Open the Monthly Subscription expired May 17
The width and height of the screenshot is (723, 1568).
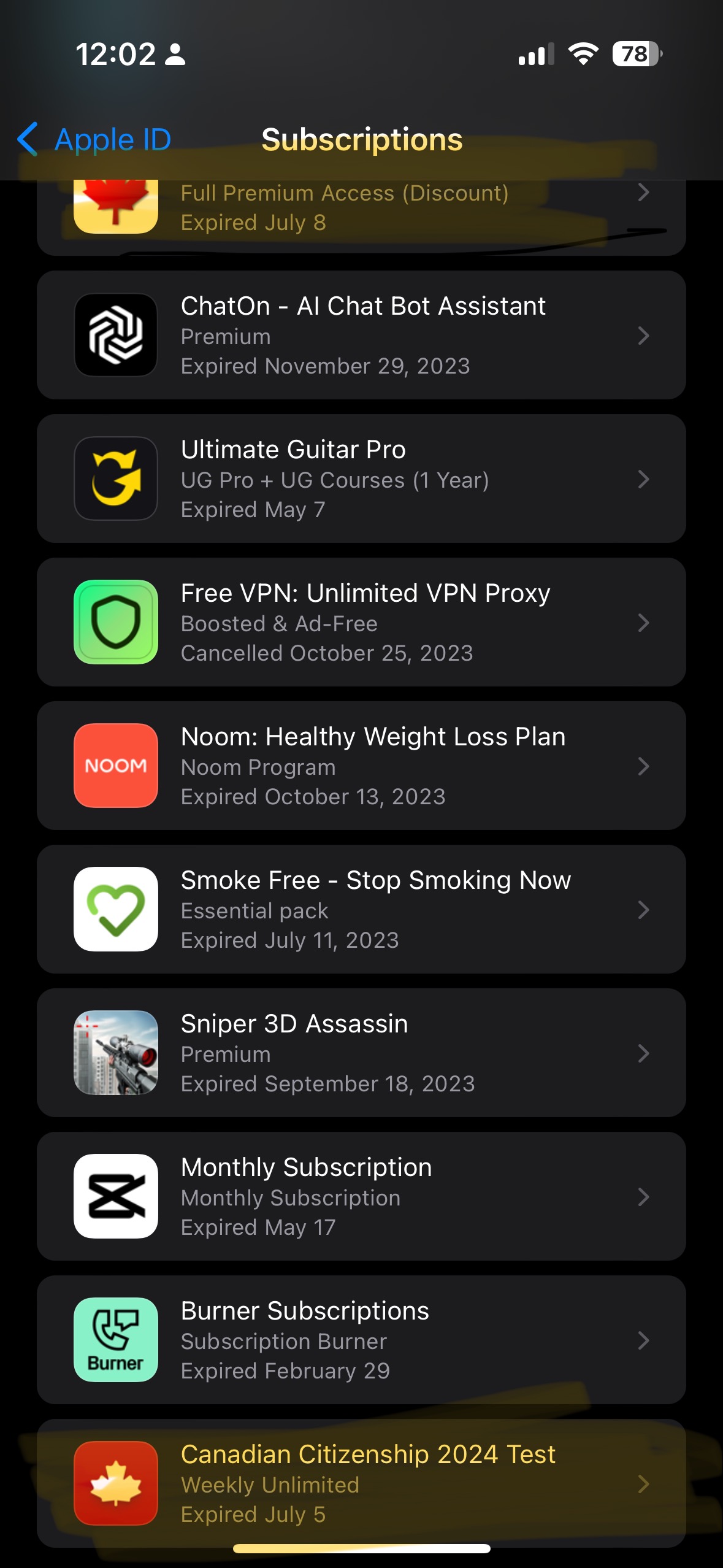point(361,1196)
